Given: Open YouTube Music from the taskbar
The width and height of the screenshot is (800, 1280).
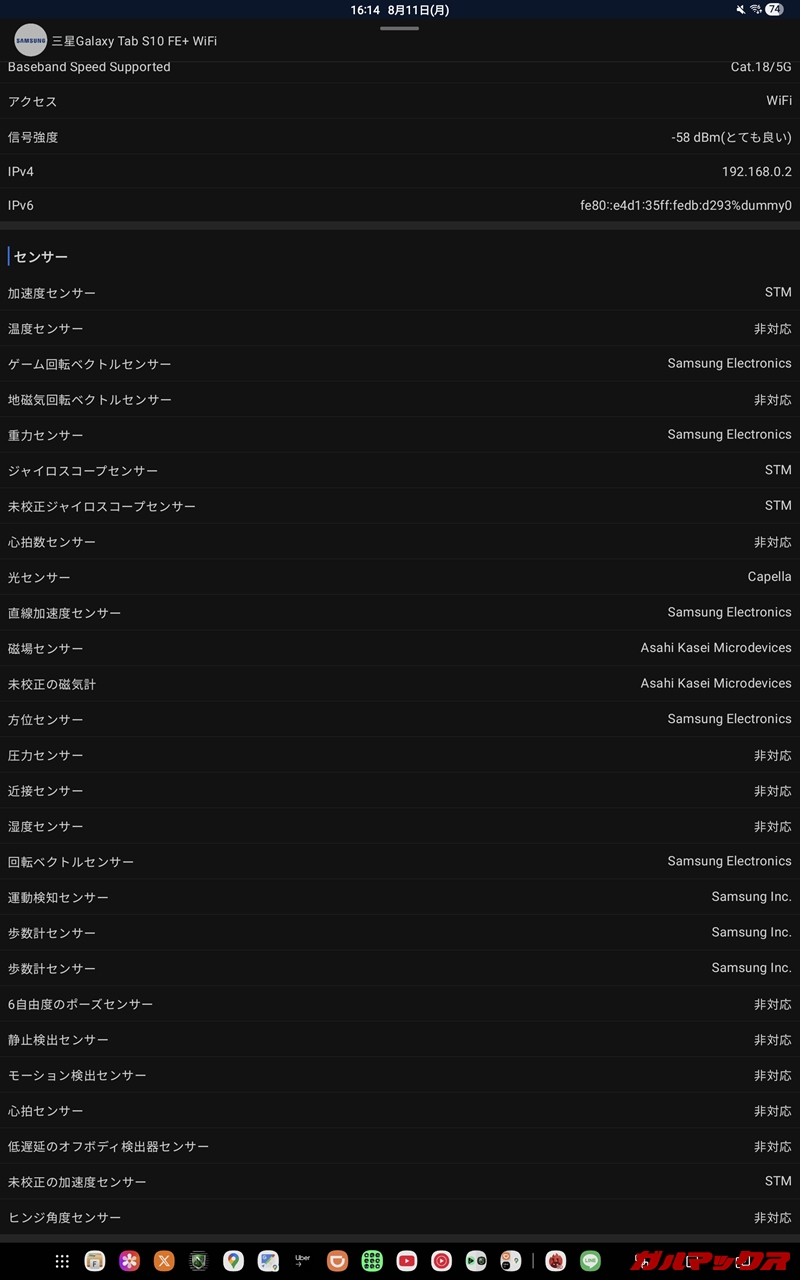Looking at the screenshot, I should click(x=441, y=1261).
